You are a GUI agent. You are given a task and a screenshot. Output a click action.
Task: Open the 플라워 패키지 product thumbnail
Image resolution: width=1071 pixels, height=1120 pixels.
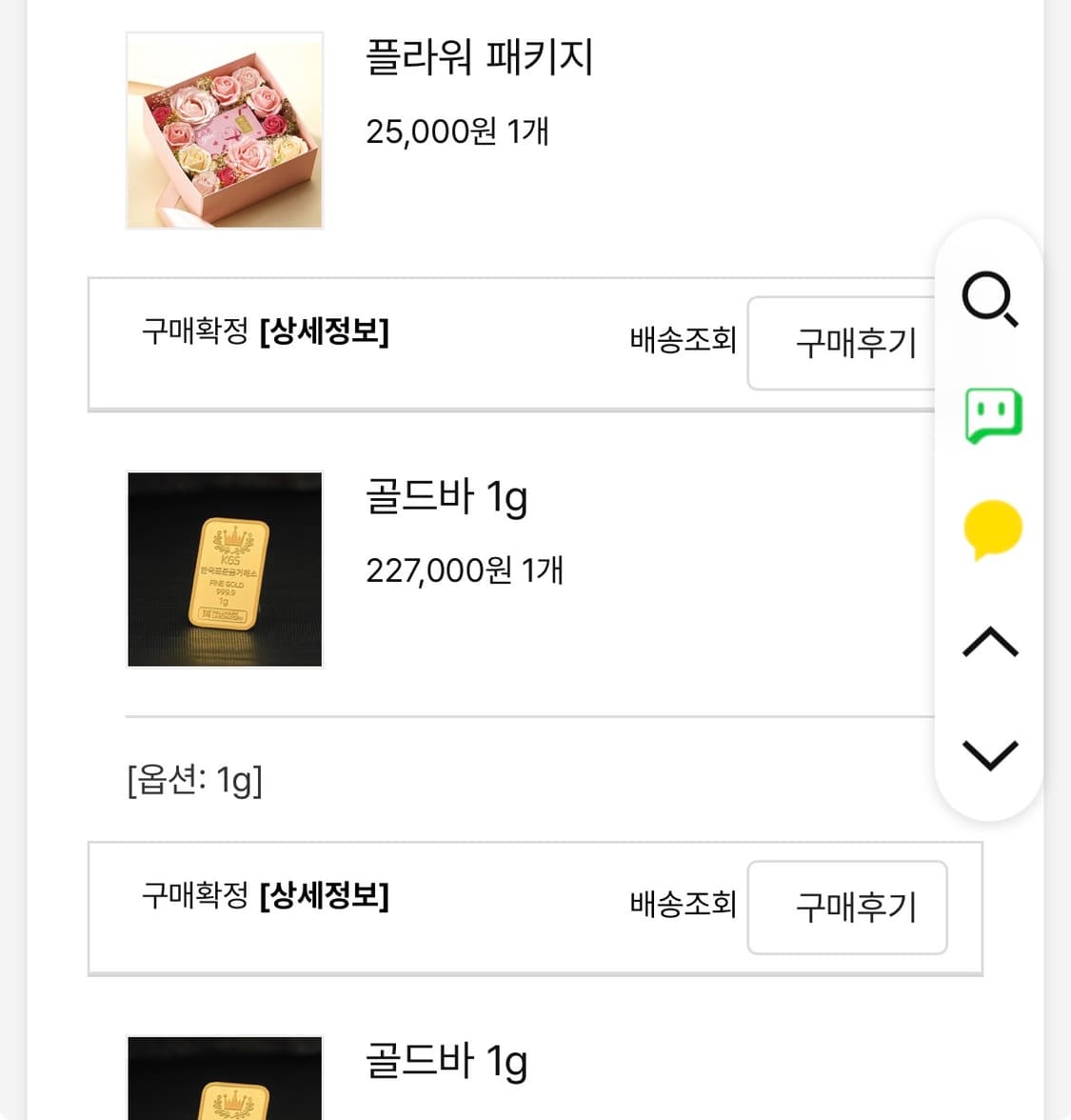pyautogui.click(x=225, y=130)
